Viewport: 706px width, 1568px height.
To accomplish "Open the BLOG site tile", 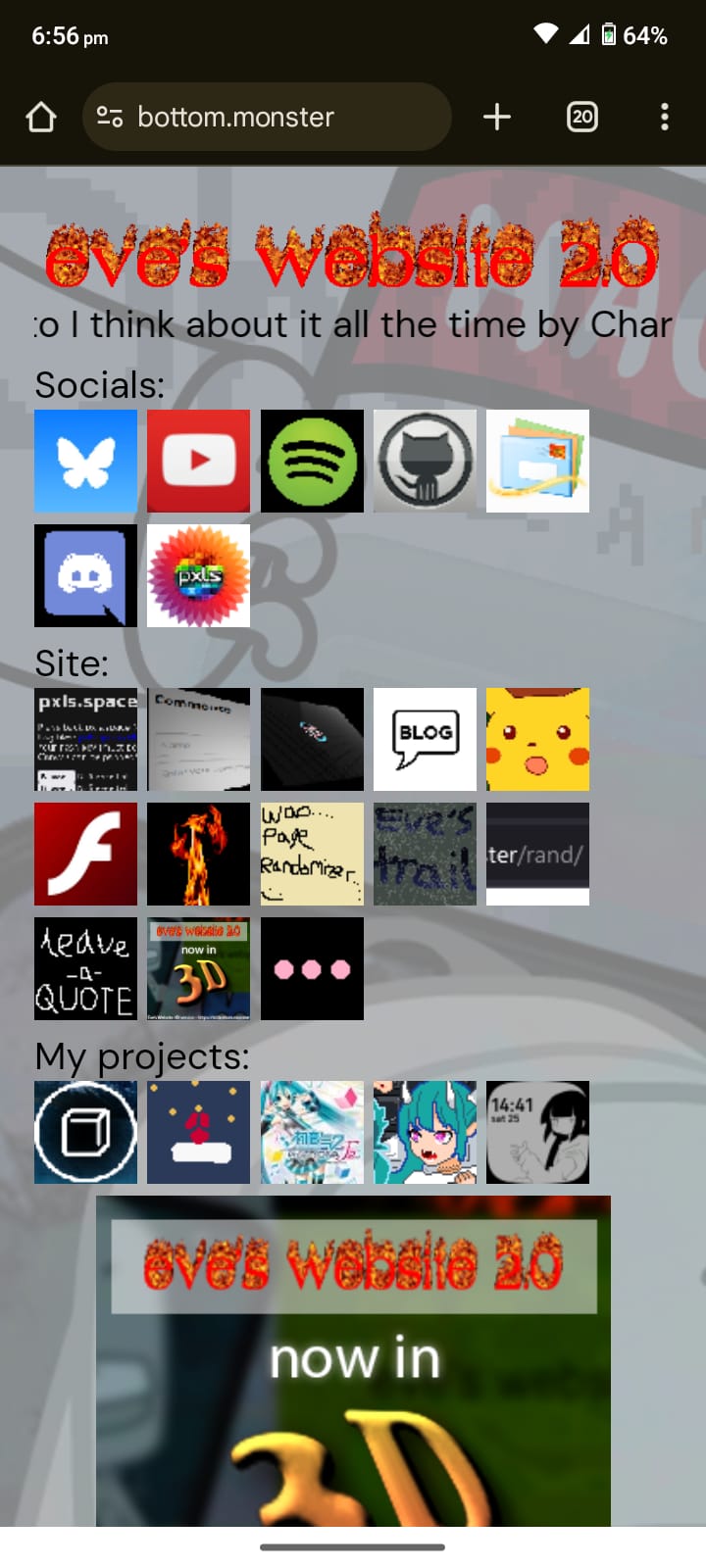I will (x=425, y=739).
